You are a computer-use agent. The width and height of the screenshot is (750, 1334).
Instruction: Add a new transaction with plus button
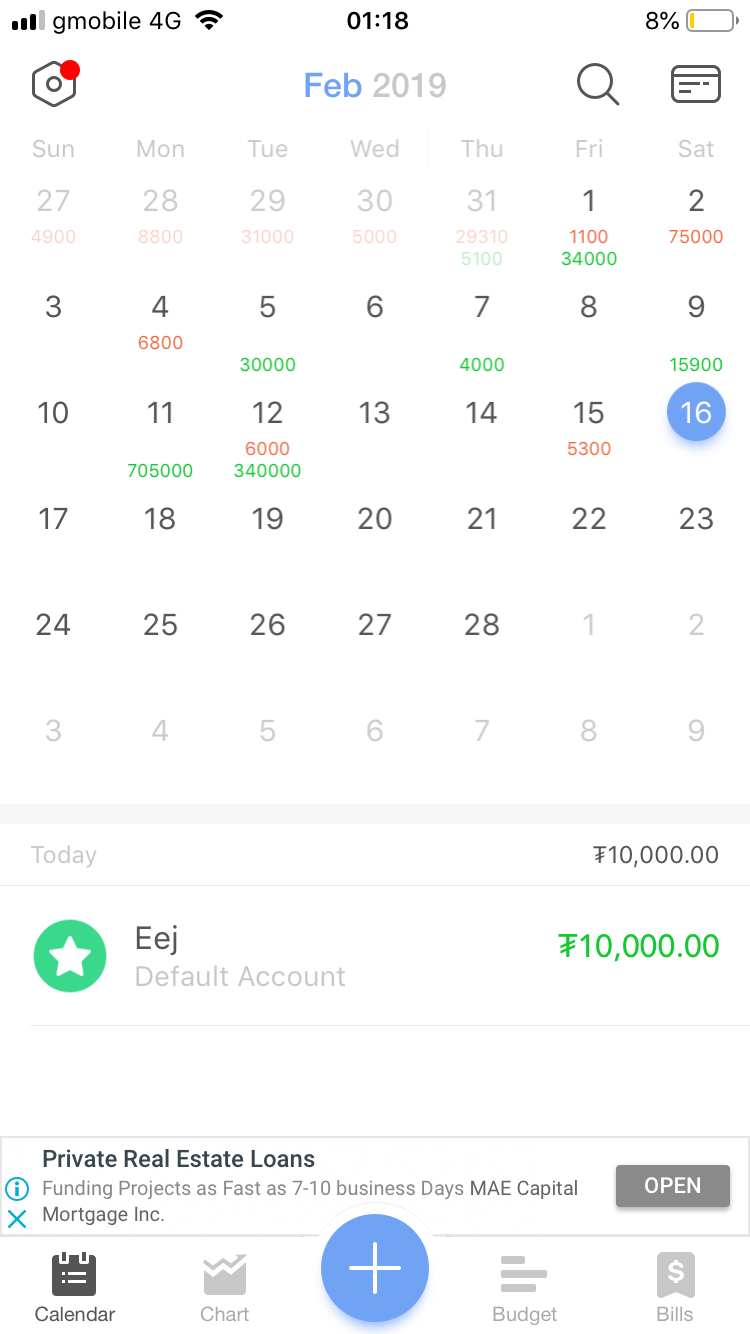coord(375,1268)
